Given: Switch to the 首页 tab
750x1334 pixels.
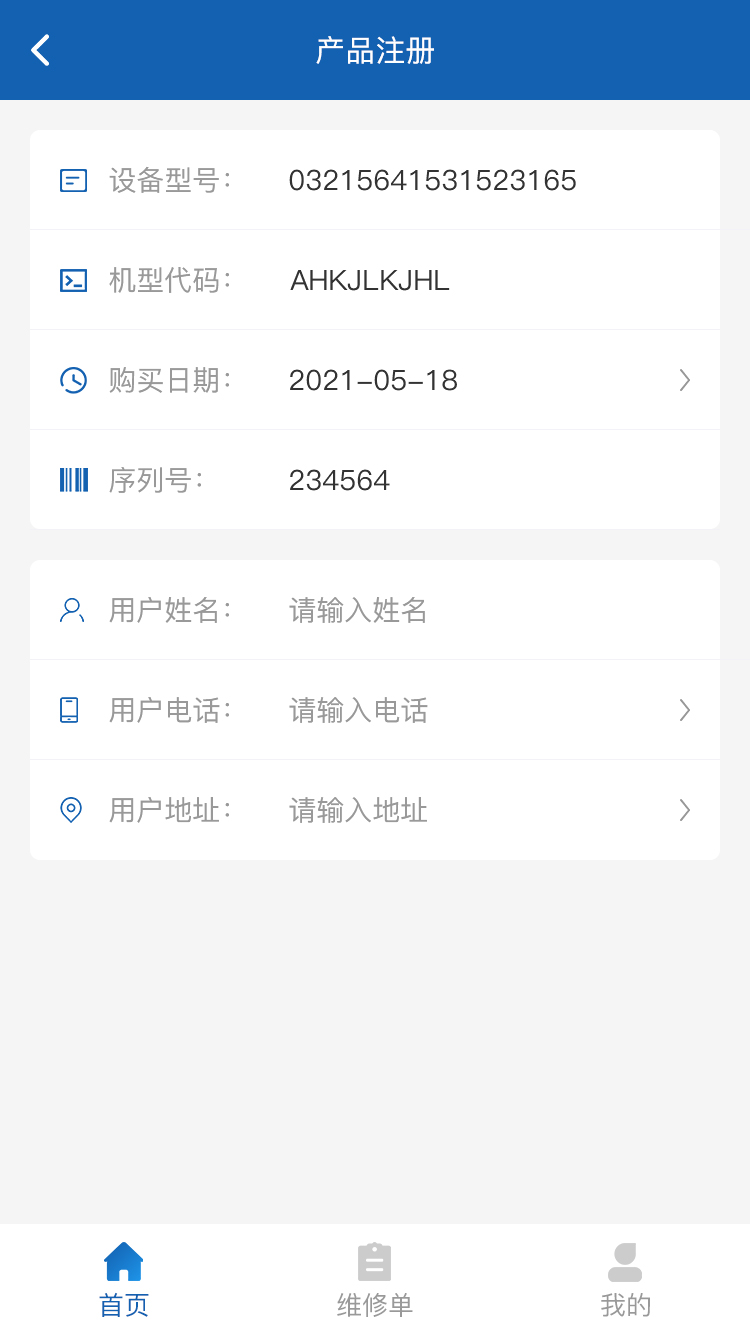Looking at the screenshot, I should 124,1279.
